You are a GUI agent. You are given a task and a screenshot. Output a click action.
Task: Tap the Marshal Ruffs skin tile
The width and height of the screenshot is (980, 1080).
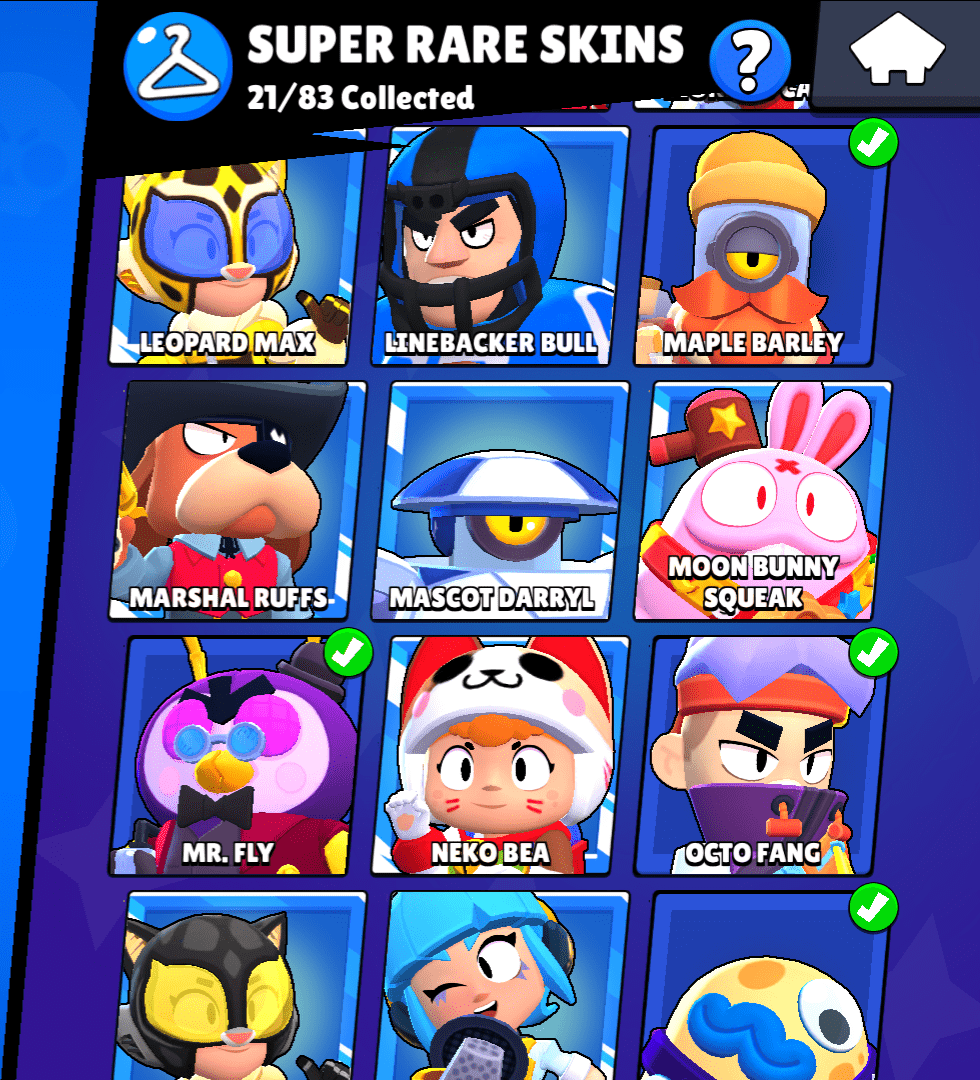(235, 500)
